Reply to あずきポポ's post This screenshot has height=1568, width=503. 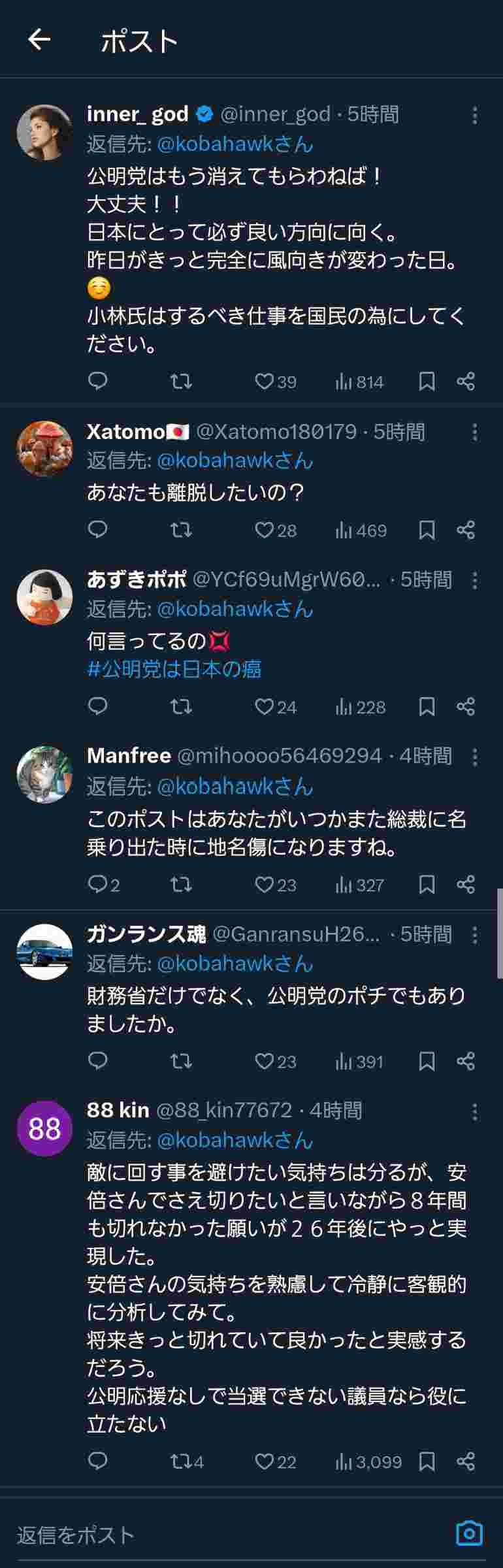tap(98, 706)
